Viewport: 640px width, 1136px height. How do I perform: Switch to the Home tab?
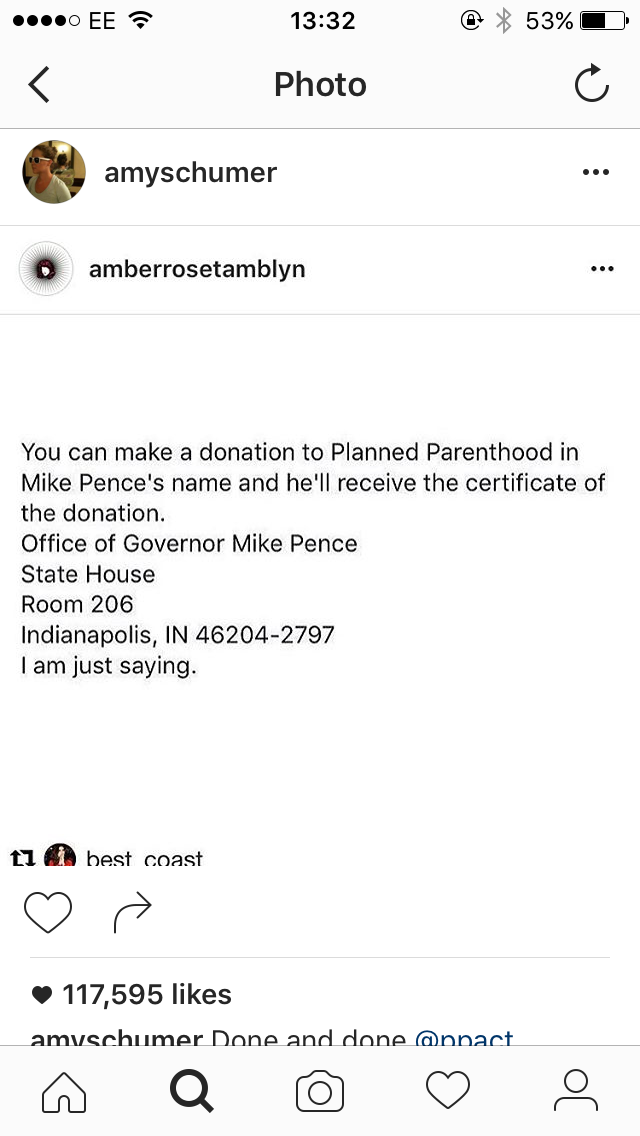click(x=65, y=1091)
